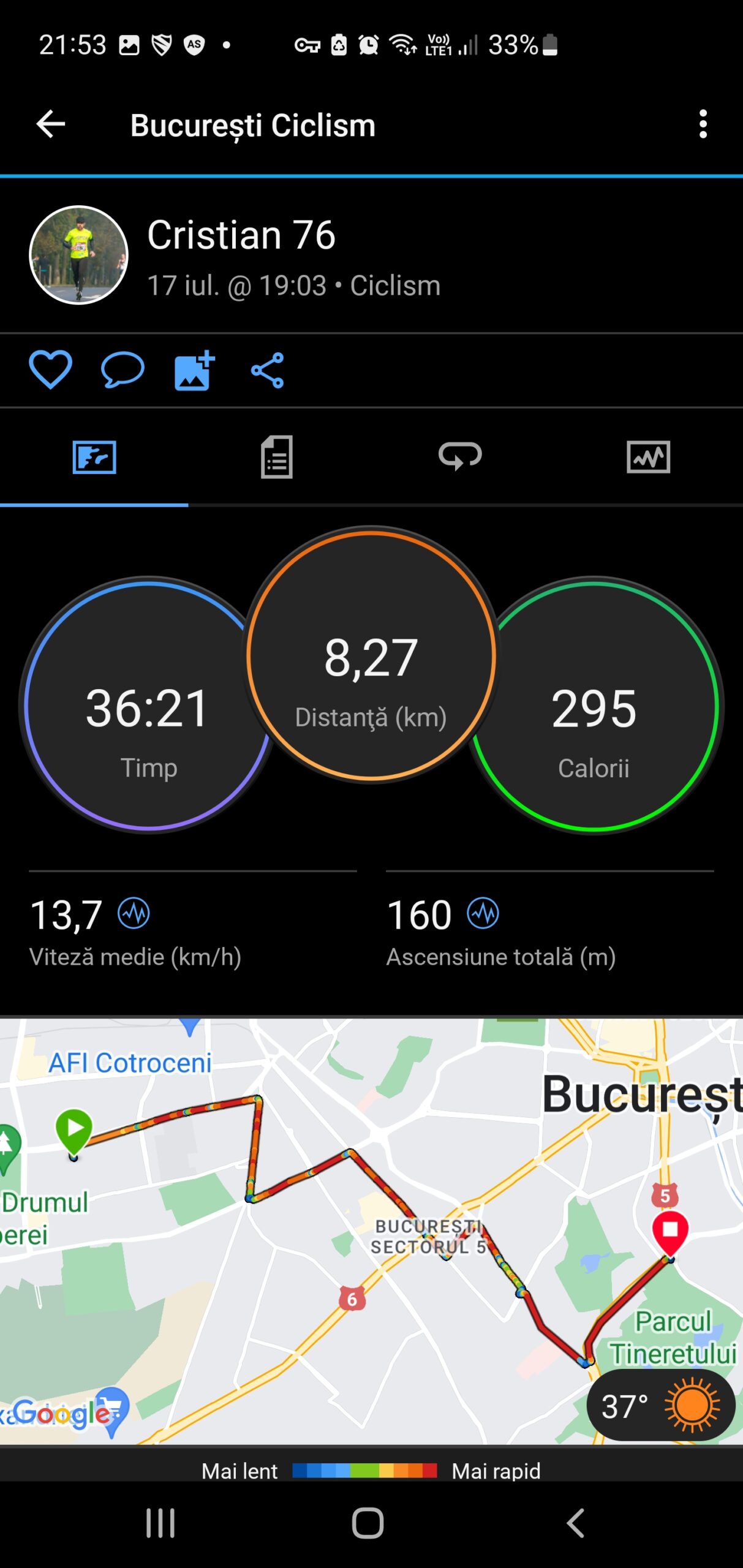Share this cycling activity

coord(267,370)
